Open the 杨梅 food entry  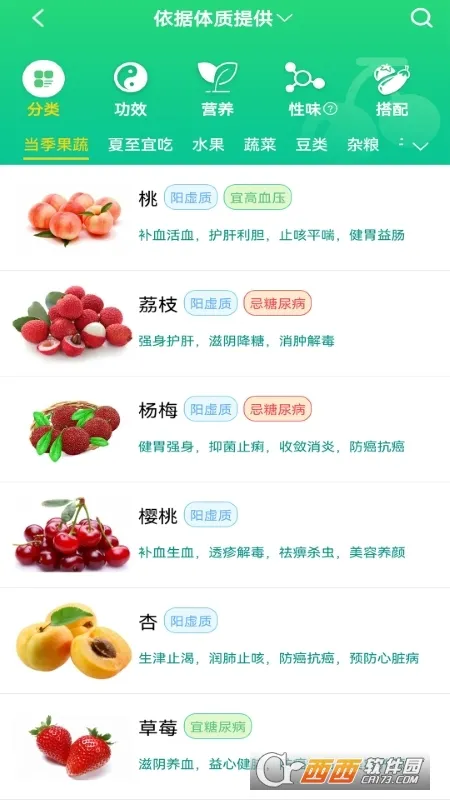(x=225, y=429)
